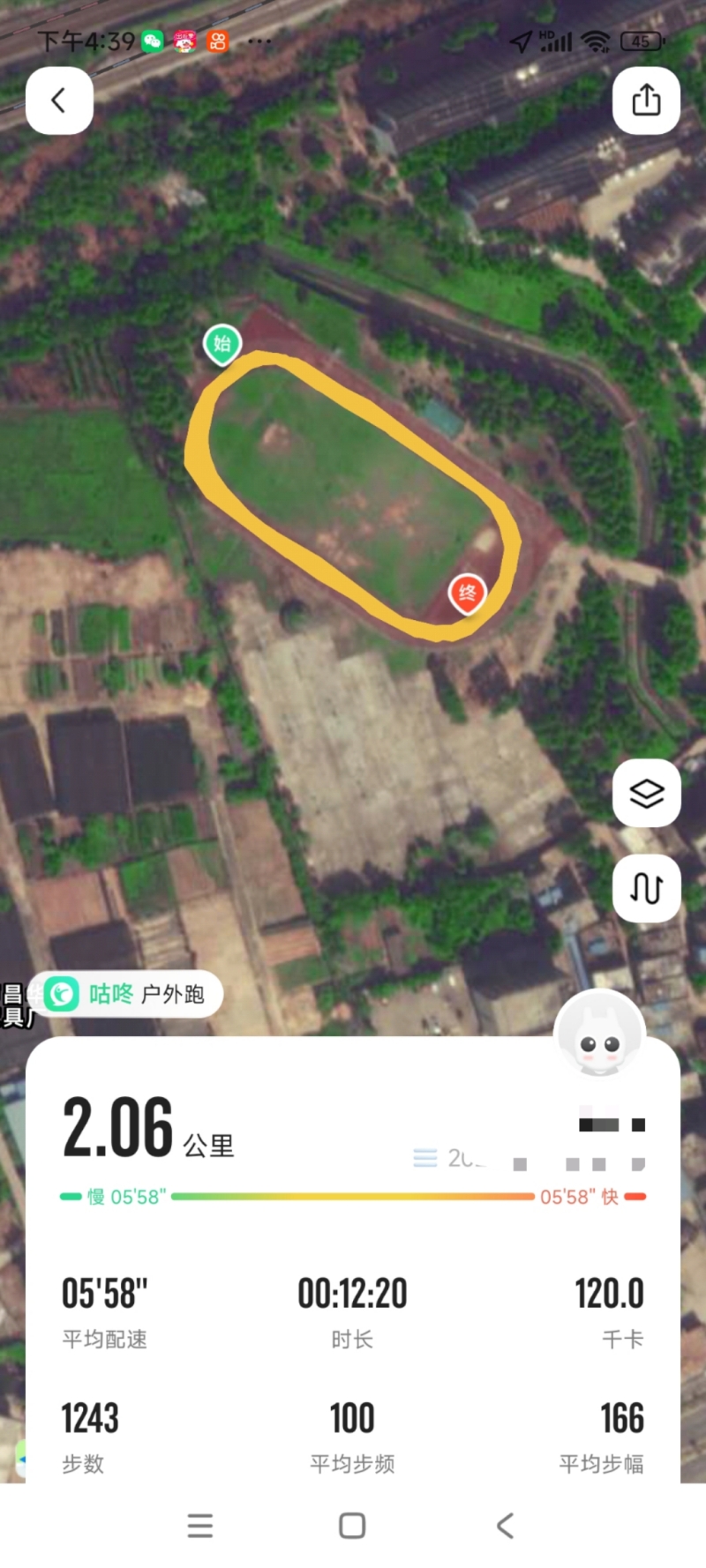Tap the system home button
Image resolution: width=706 pixels, height=1568 pixels.
pos(352,1526)
